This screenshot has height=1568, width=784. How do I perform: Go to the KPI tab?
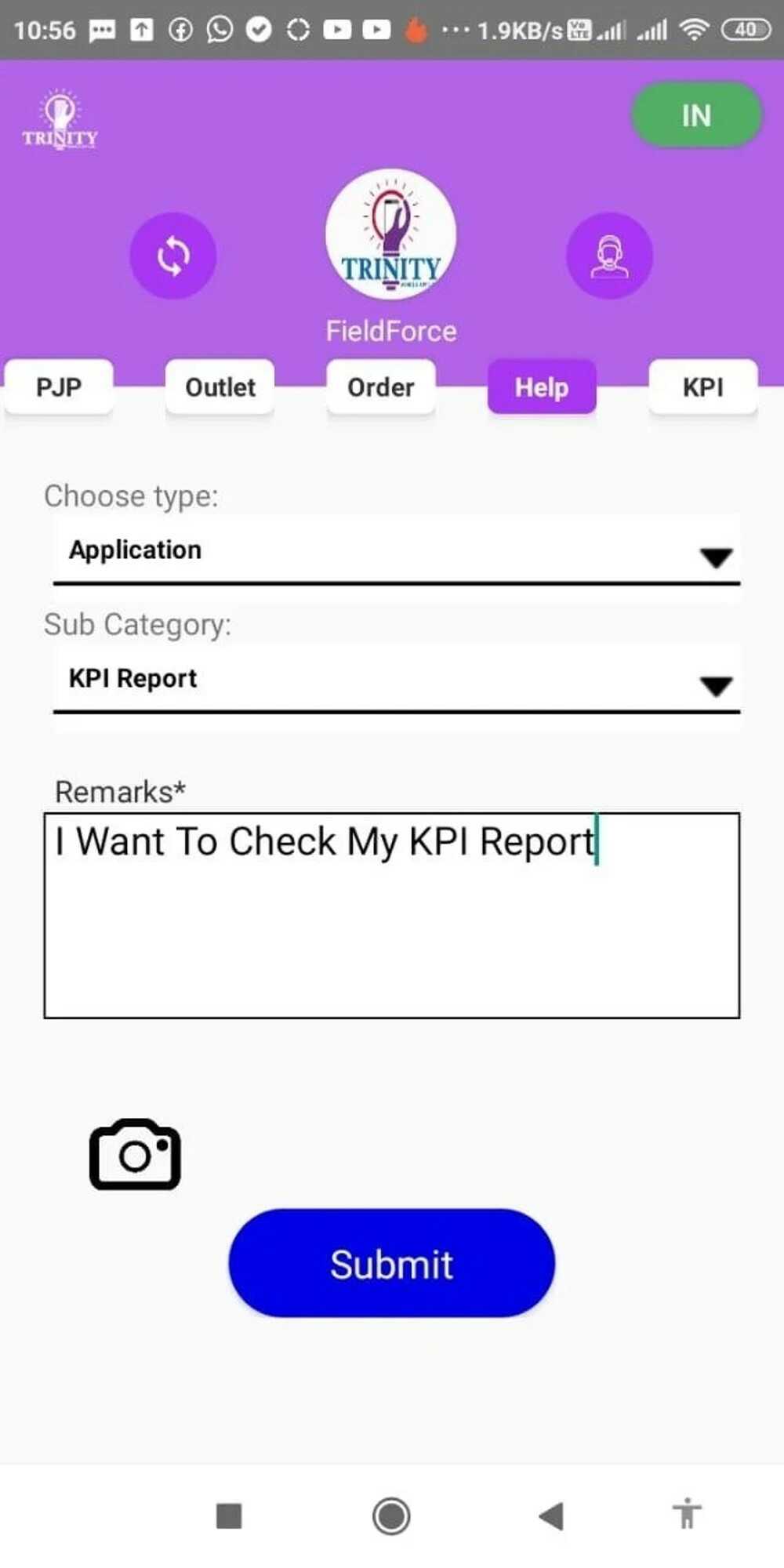[703, 387]
